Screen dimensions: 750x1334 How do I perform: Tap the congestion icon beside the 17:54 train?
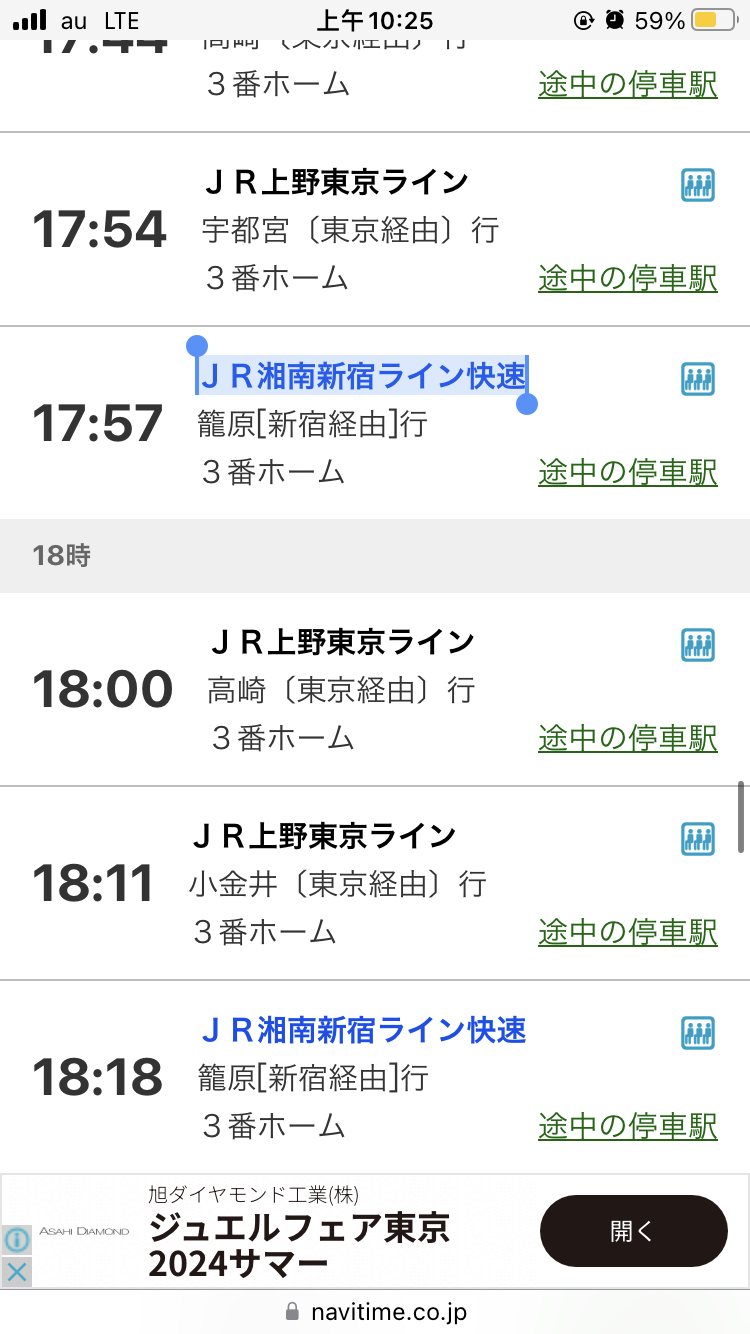coord(697,184)
